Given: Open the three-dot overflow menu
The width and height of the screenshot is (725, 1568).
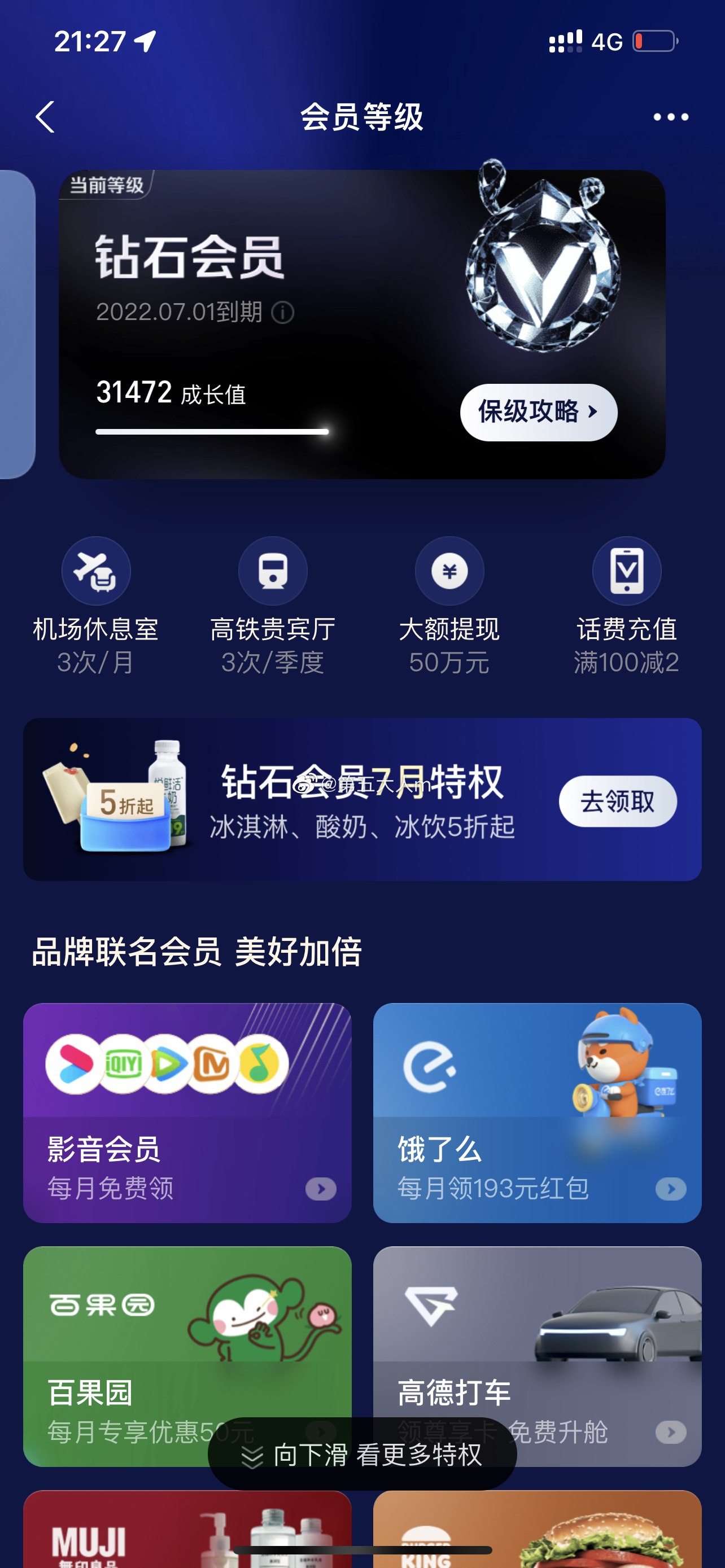Looking at the screenshot, I should (670, 117).
